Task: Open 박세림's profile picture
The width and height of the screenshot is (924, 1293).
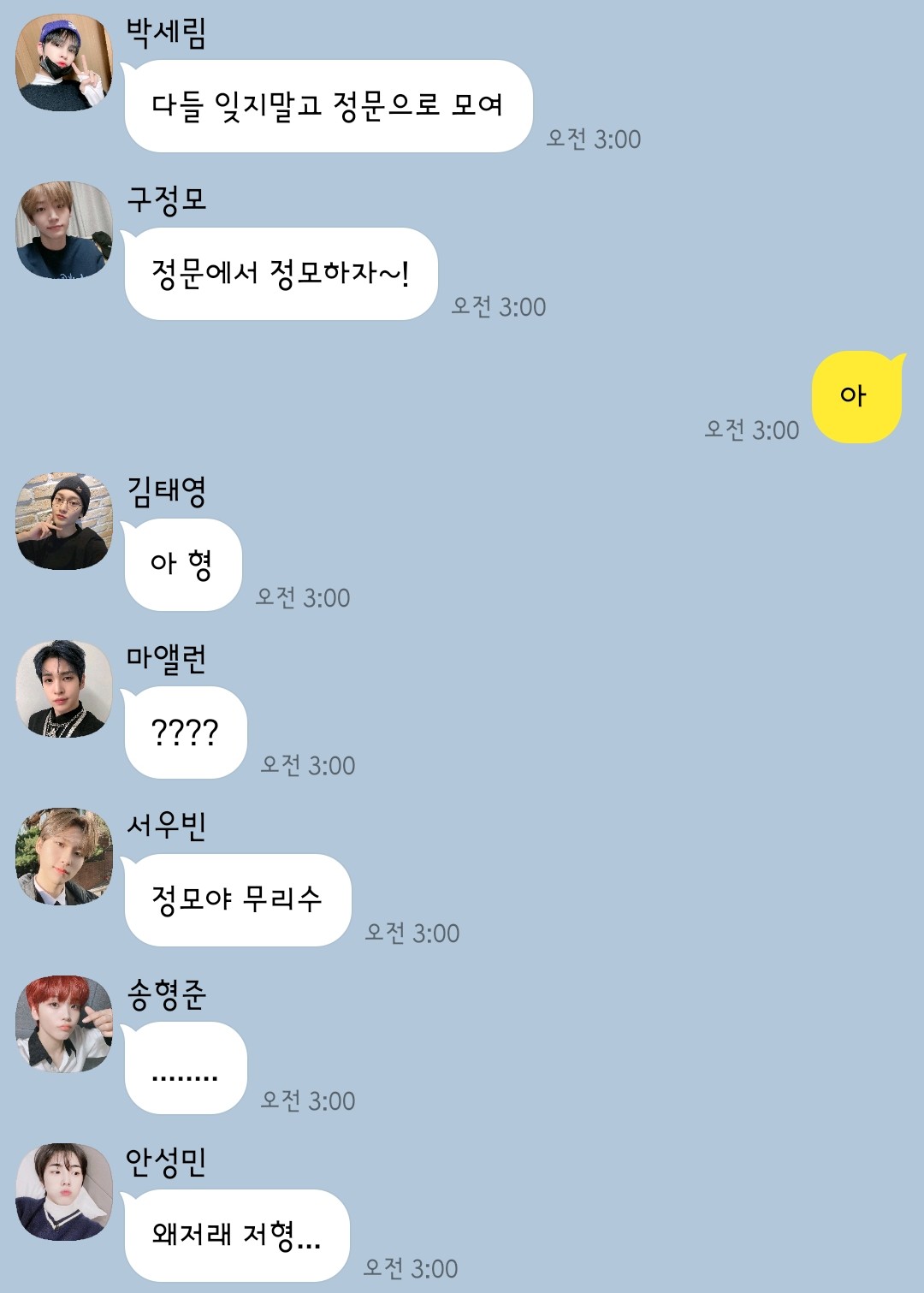Action: [x=64, y=62]
